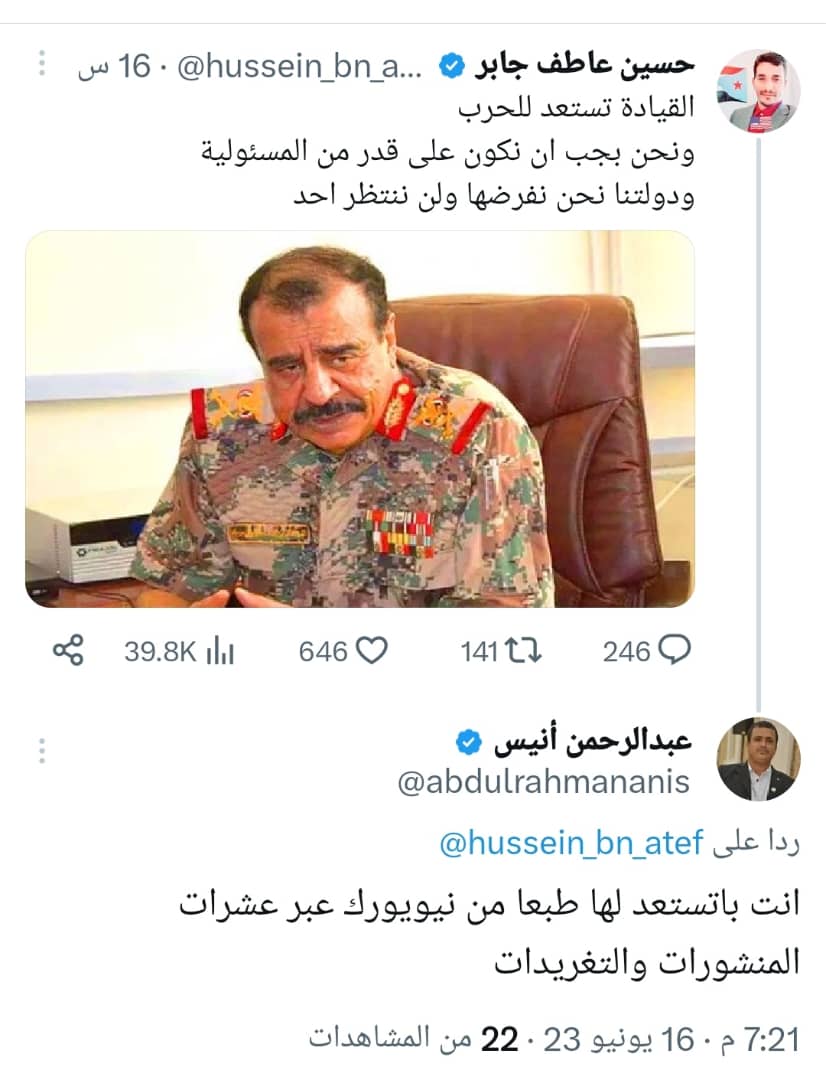Open the @hussein_bn_atef mention link
826x1080 pixels.
(571, 843)
